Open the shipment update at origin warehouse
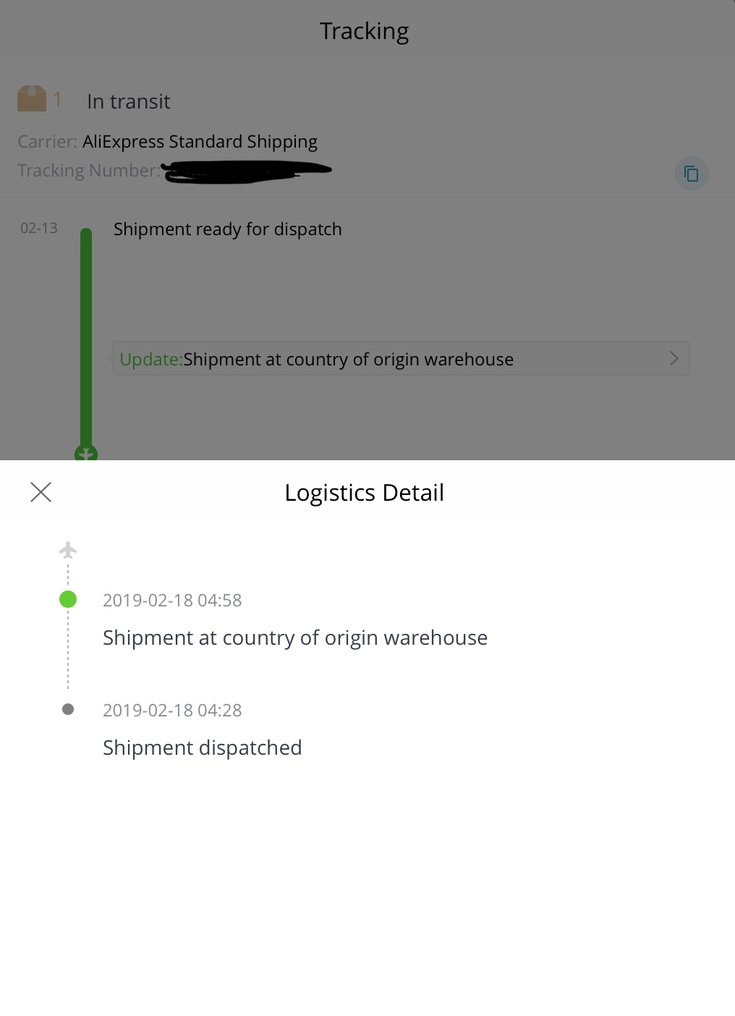 click(x=400, y=359)
